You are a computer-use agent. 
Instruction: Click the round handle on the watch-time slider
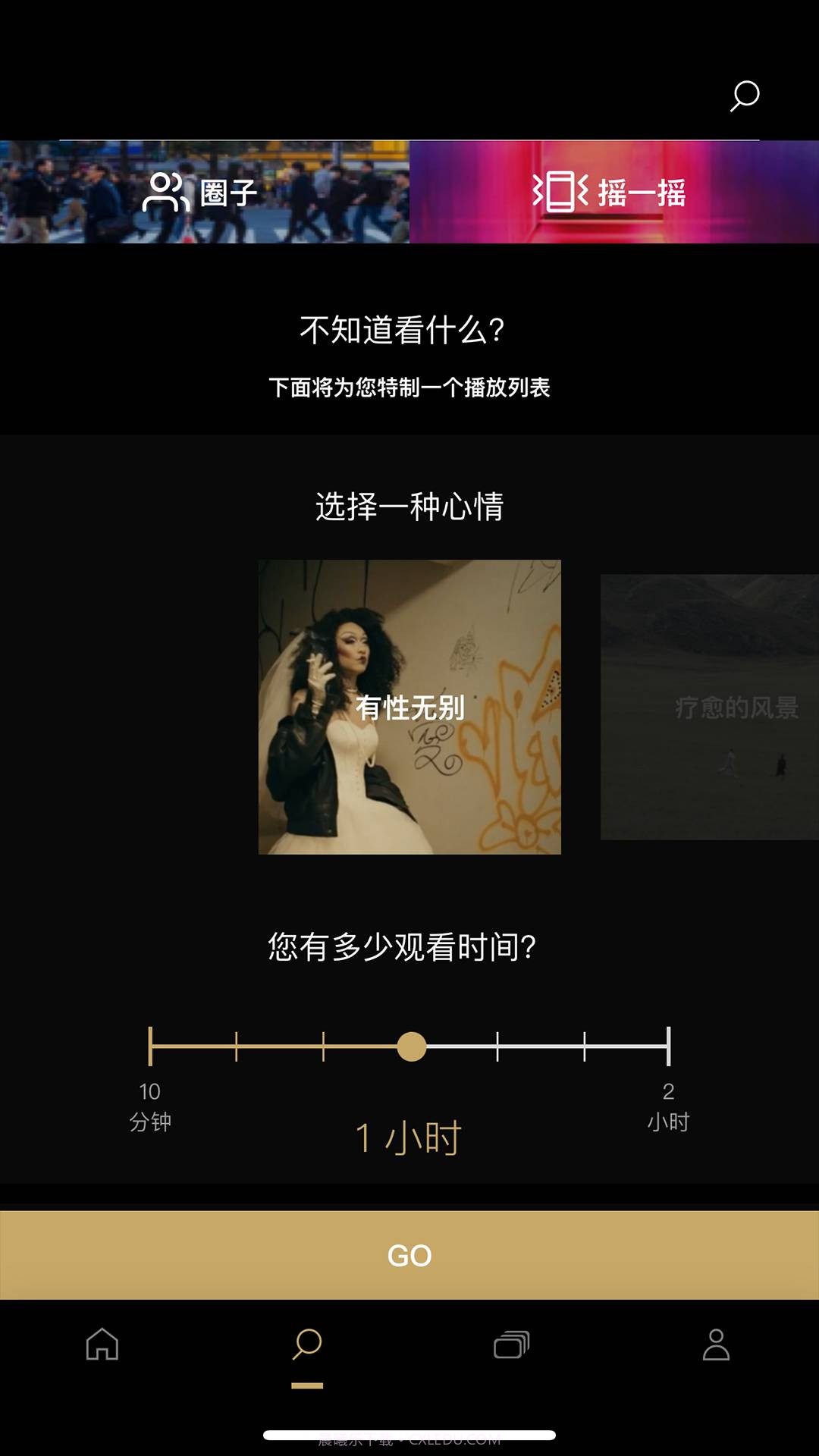click(412, 1046)
